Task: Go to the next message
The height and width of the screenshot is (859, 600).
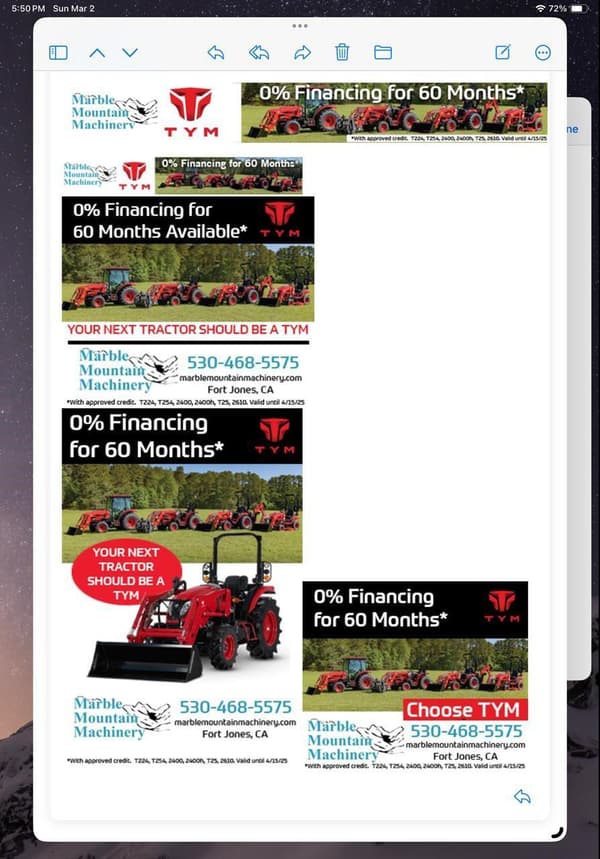Action: (130, 52)
